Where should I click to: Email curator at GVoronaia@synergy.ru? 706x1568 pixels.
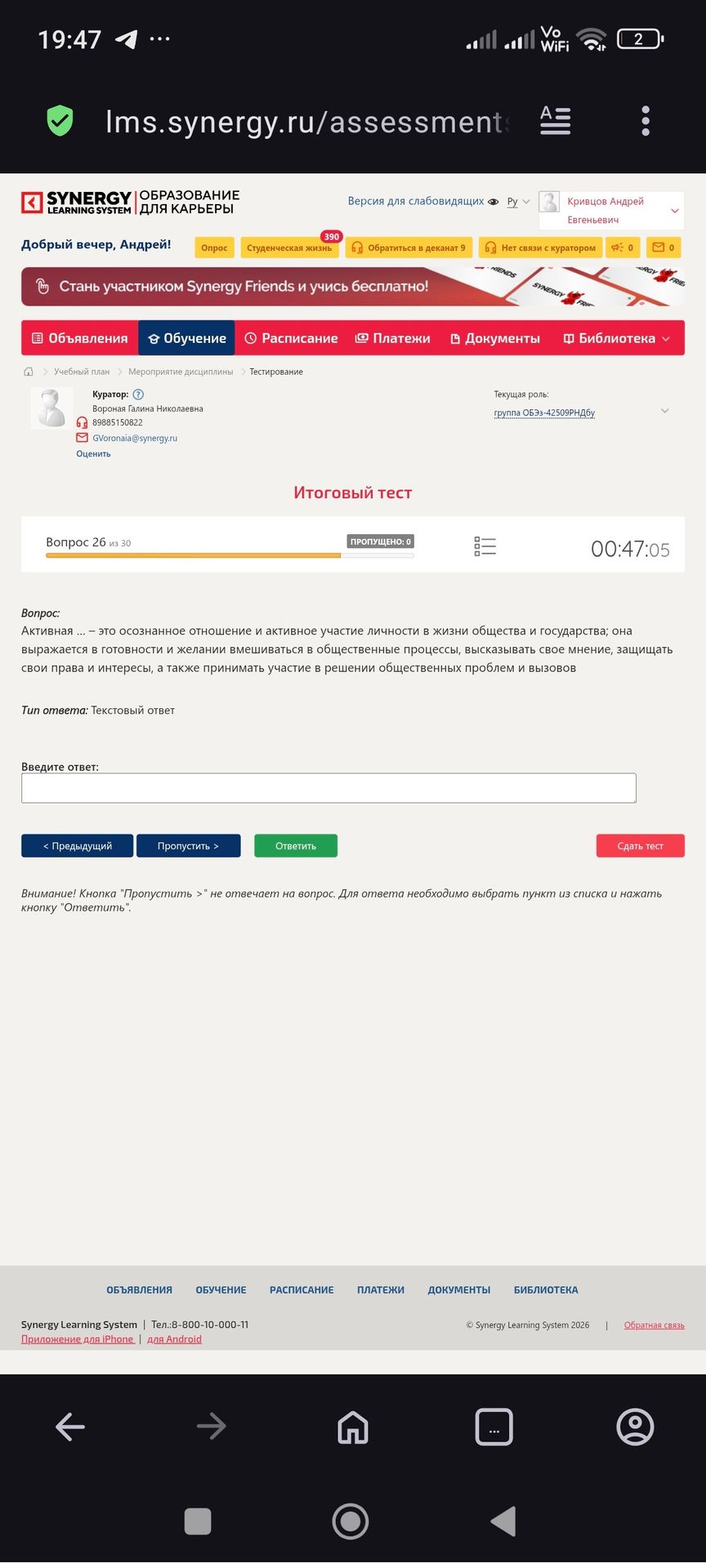(135, 438)
